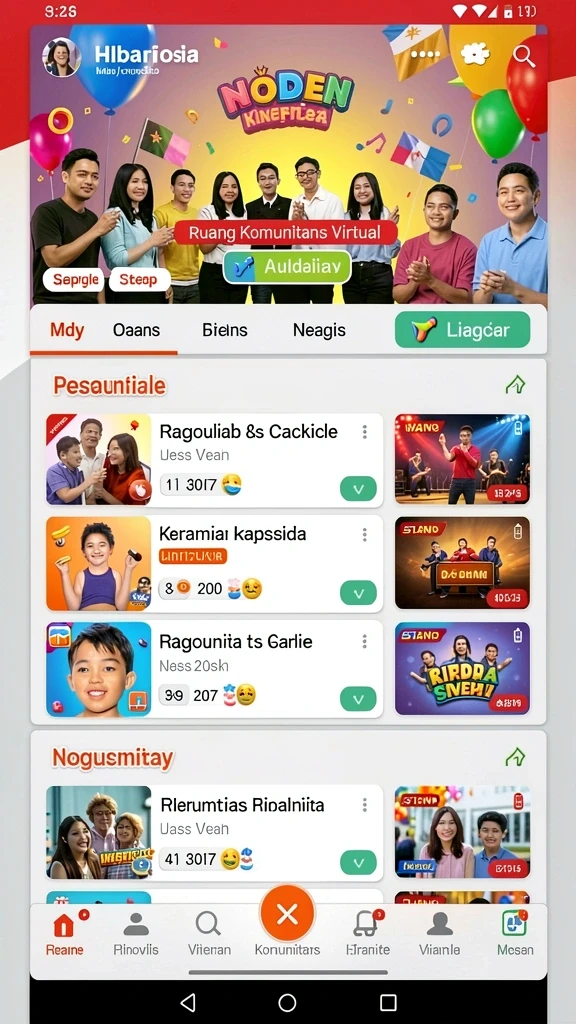This screenshot has height=1024, width=576.
Task: Tap the orange Konunitars close button
Action: (287, 914)
